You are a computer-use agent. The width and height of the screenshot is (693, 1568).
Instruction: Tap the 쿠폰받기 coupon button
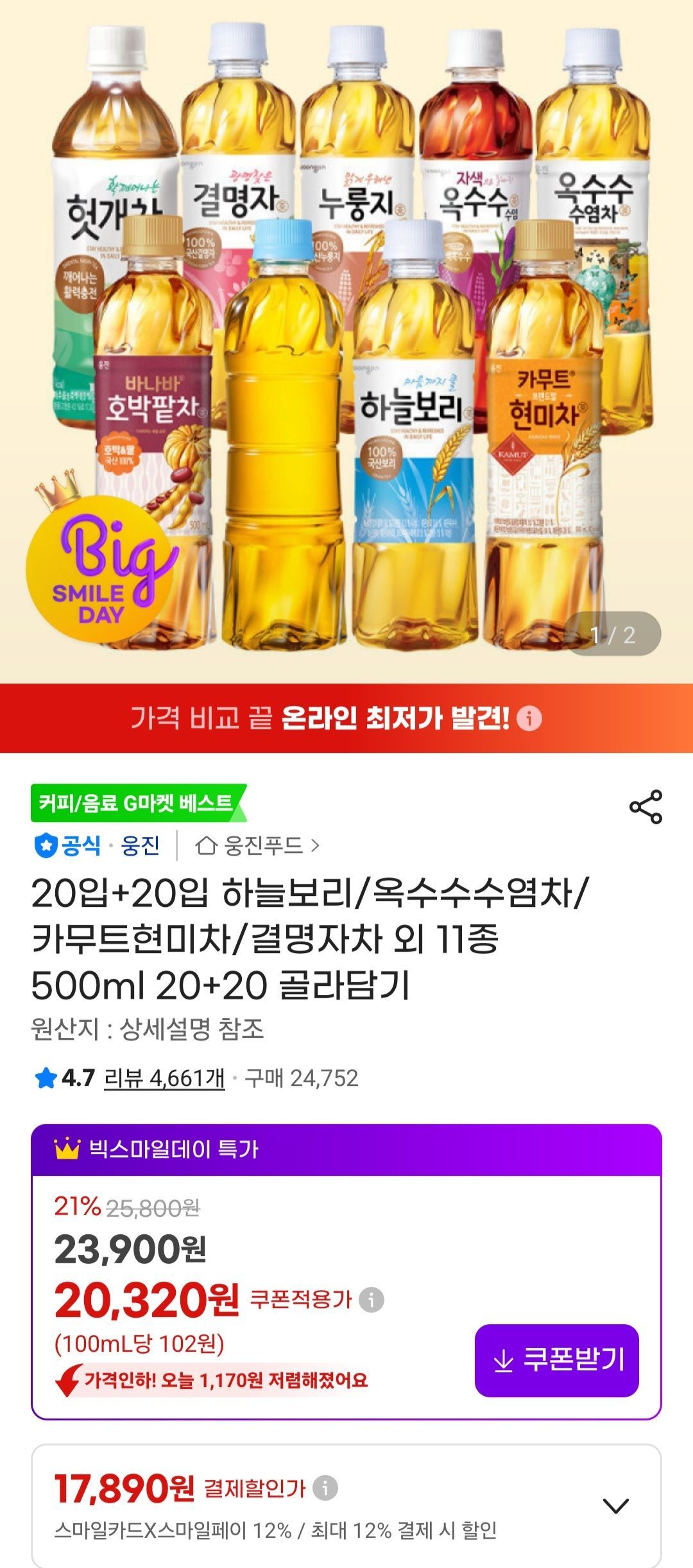pos(556,1360)
